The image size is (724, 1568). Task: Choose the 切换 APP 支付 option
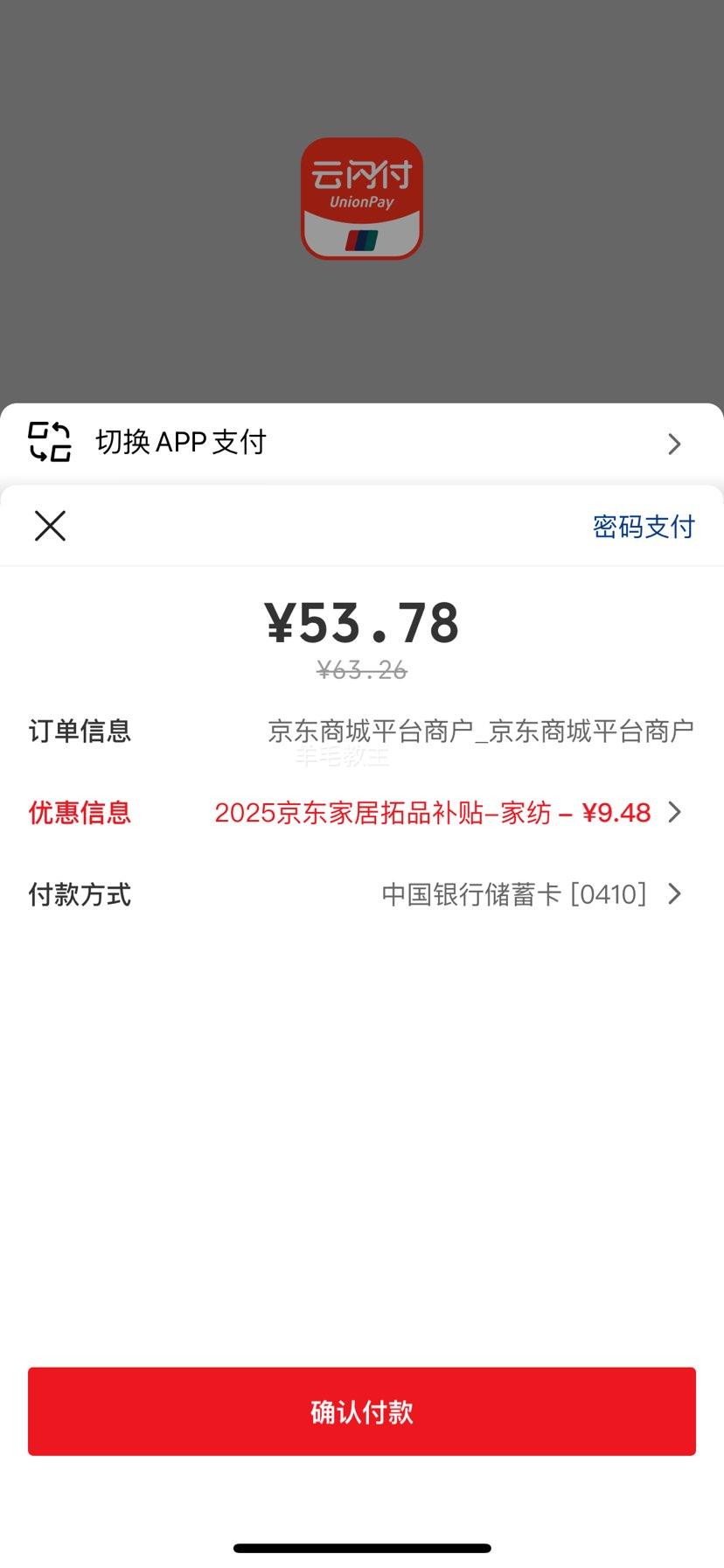click(180, 442)
